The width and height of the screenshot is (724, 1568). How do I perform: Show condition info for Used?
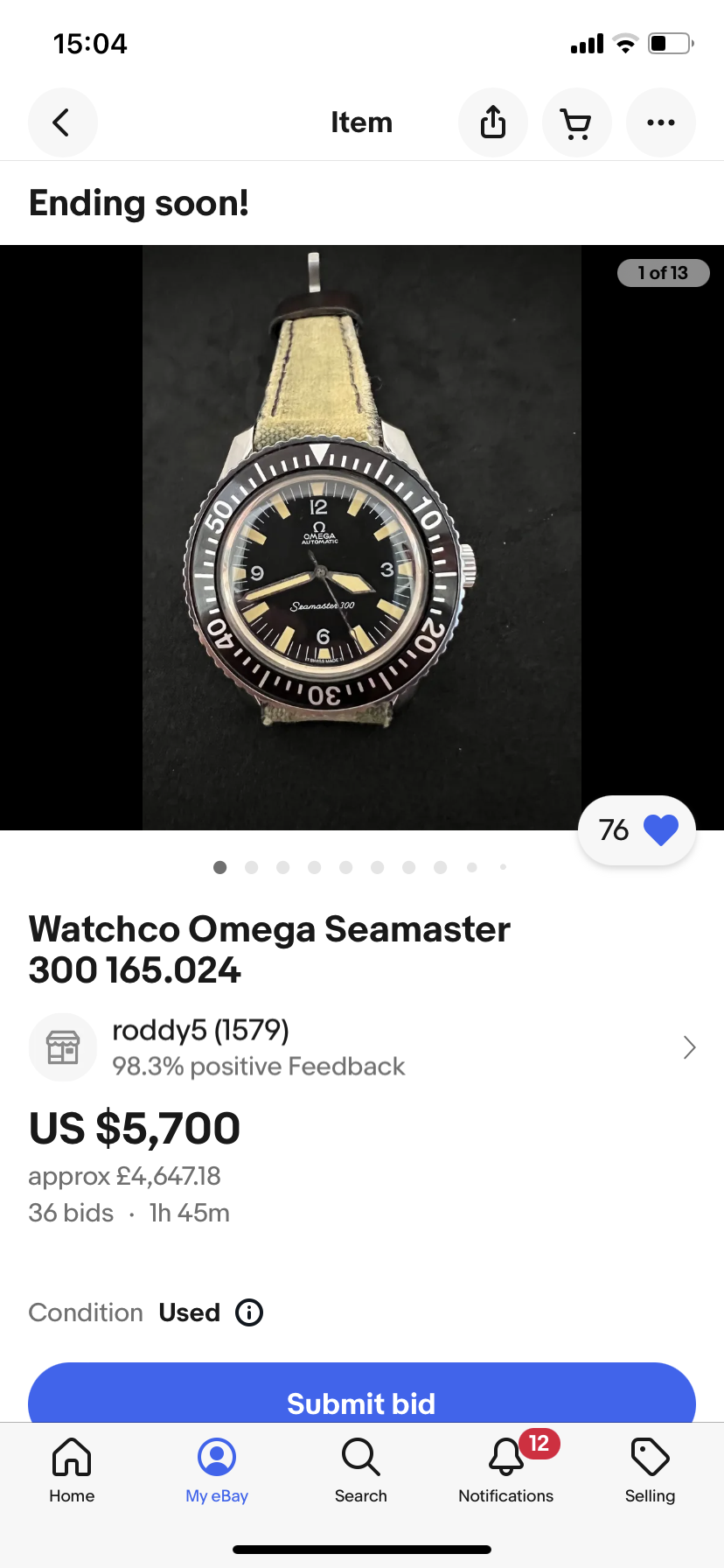coord(249,1312)
